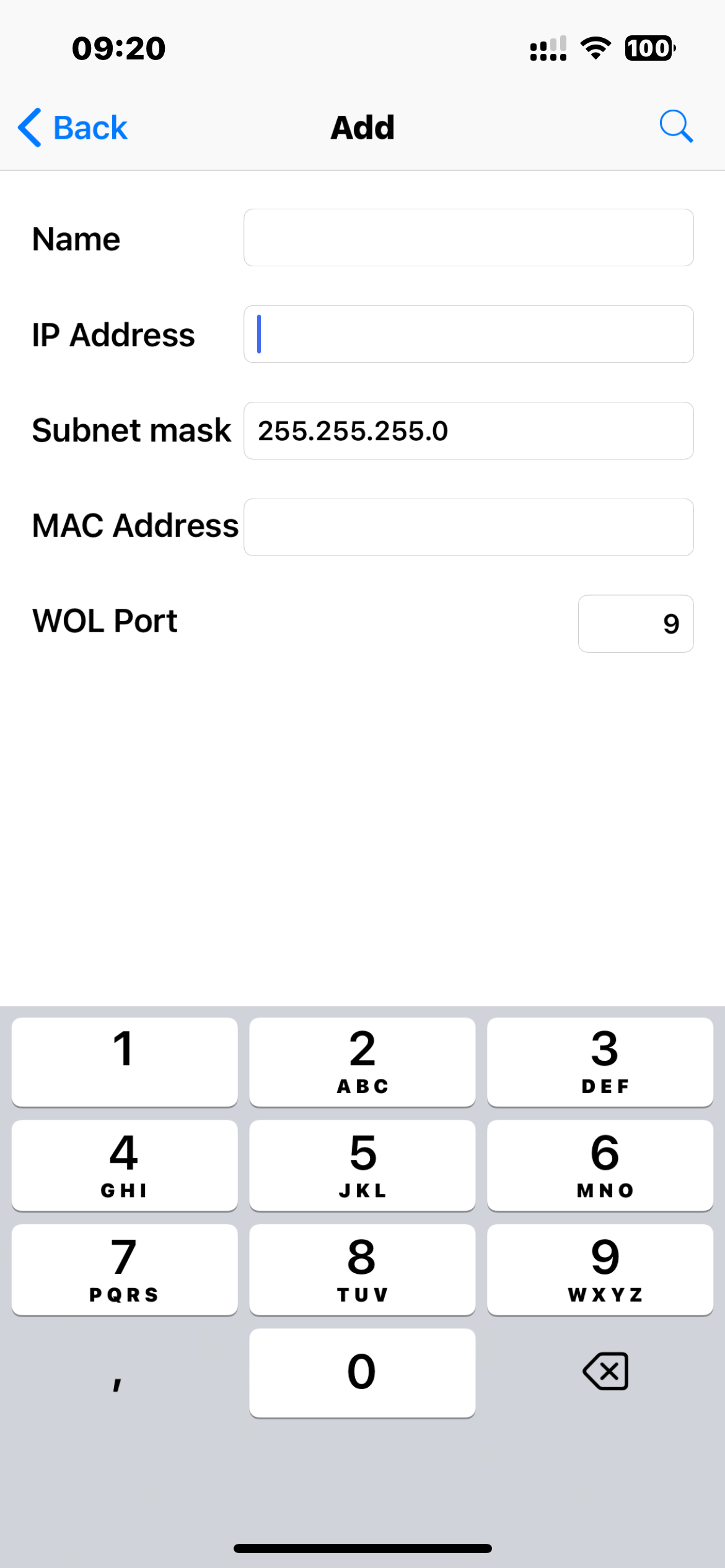Viewport: 725px width, 1568px height.
Task: Go back using the Back button
Action: [x=73, y=128]
